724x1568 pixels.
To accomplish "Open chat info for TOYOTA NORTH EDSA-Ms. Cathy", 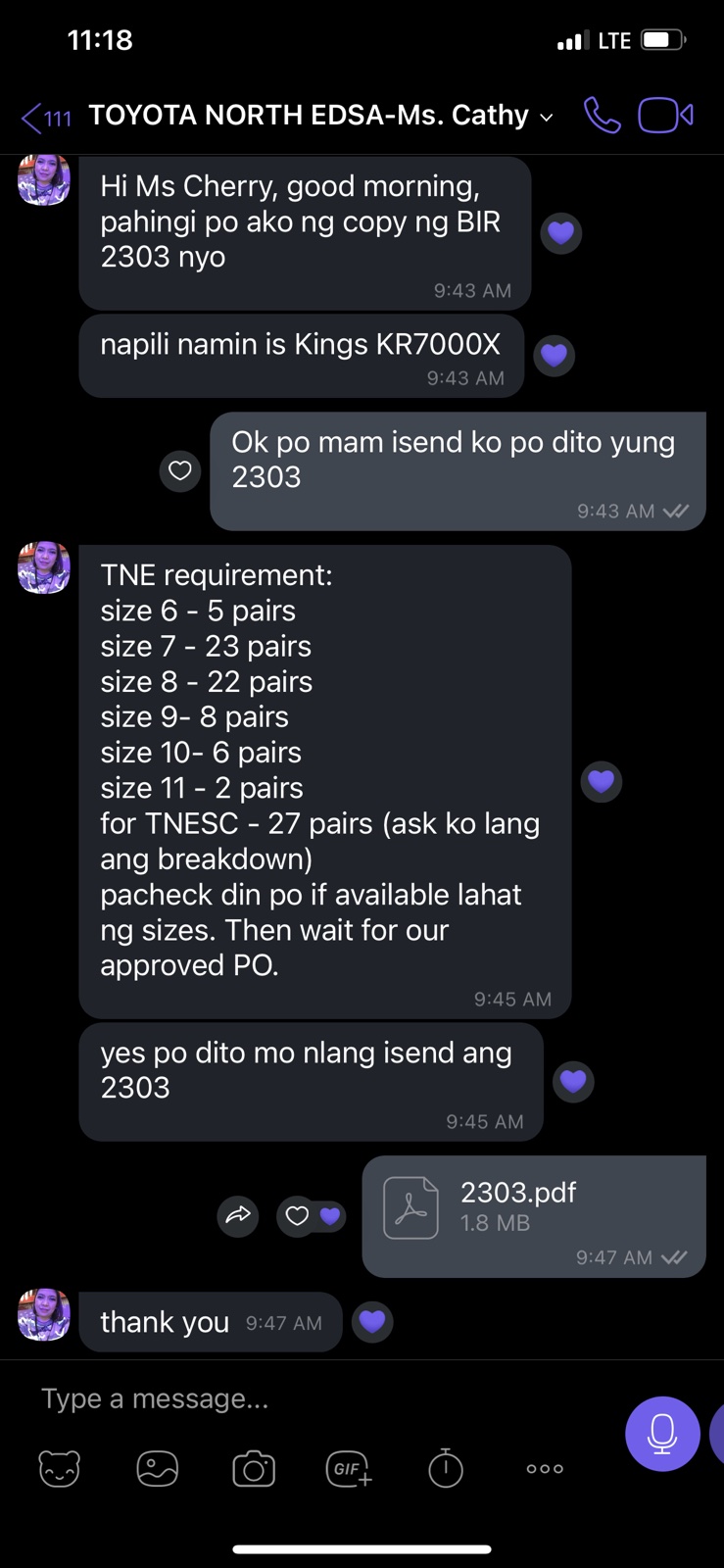I will pyautogui.click(x=320, y=116).
